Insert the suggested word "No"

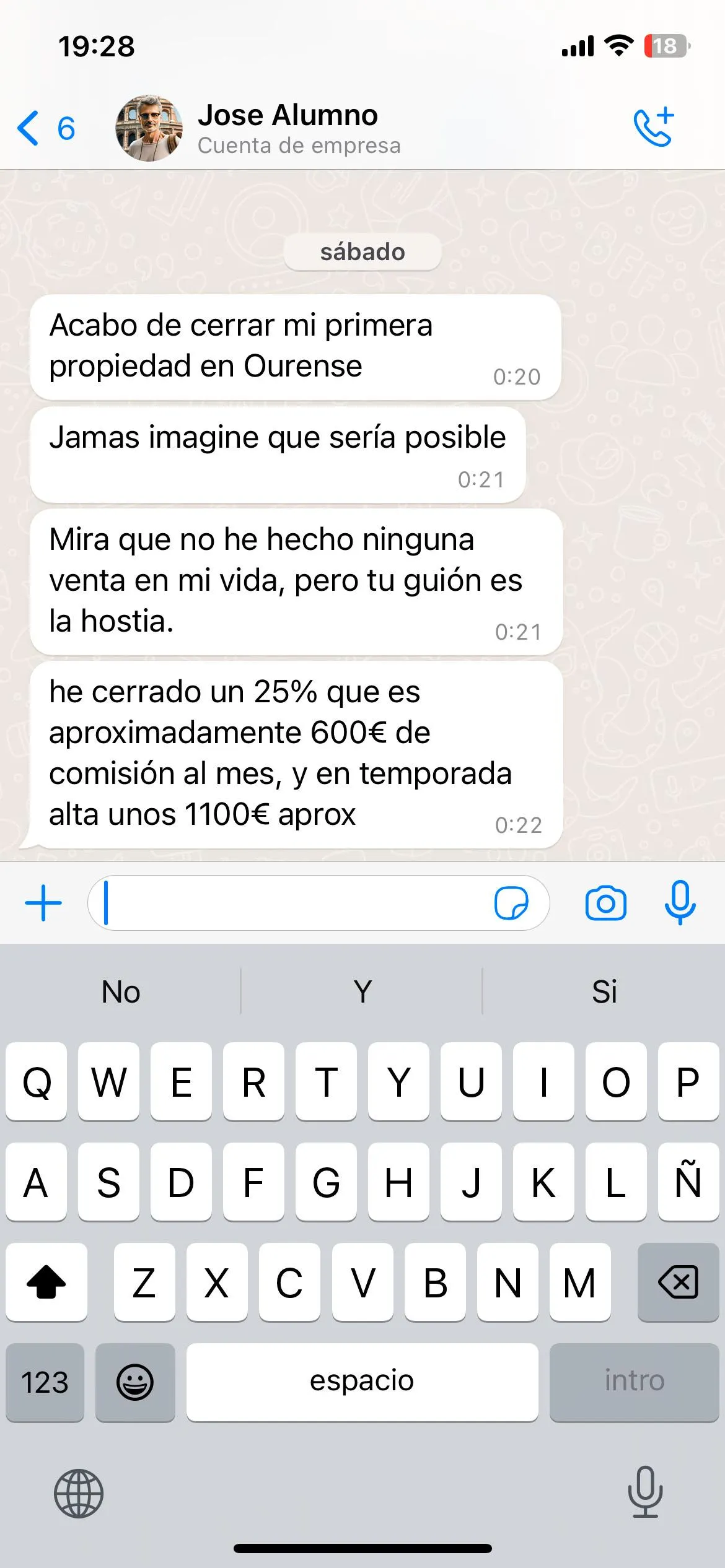pyautogui.click(x=121, y=992)
